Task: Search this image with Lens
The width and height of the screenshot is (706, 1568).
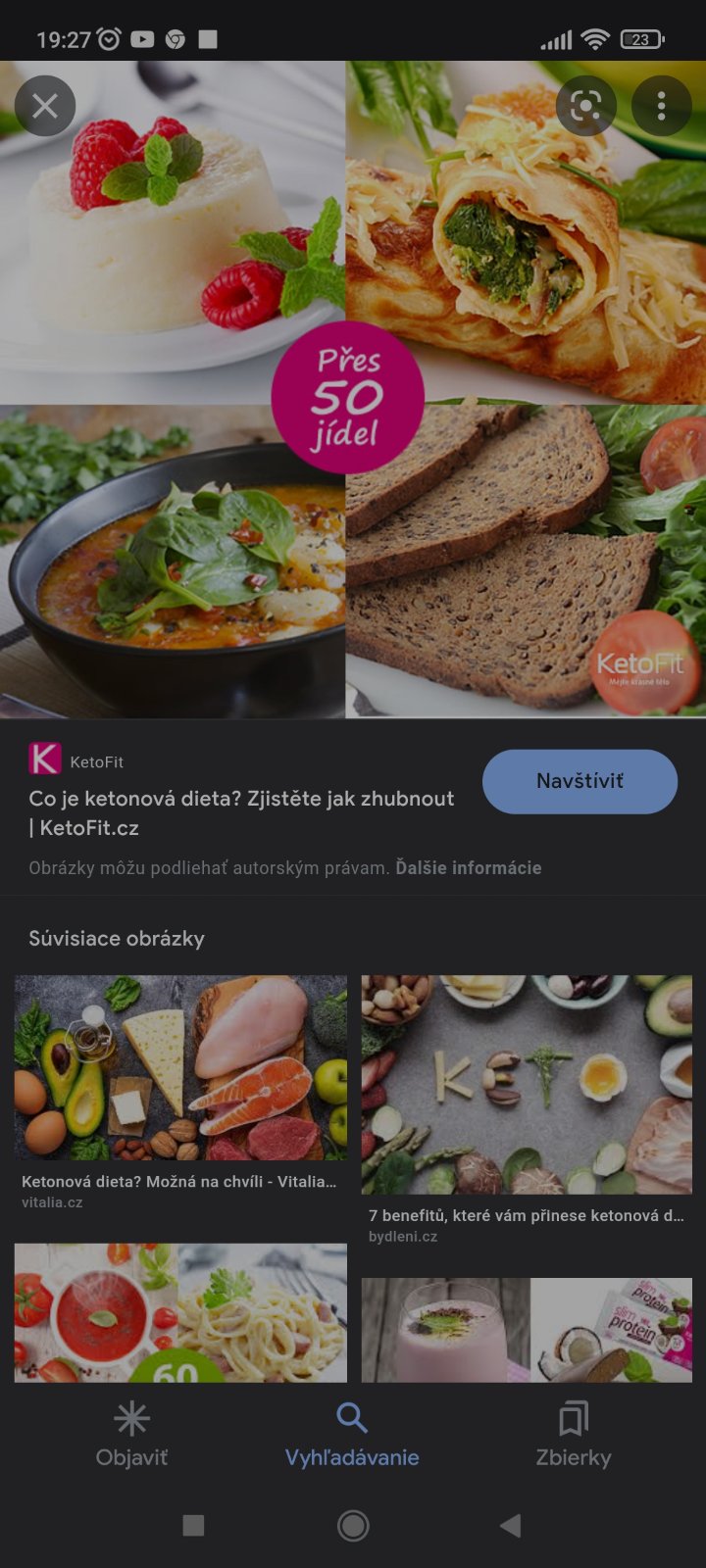Action: pyautogui.click(x=585, y=106)
